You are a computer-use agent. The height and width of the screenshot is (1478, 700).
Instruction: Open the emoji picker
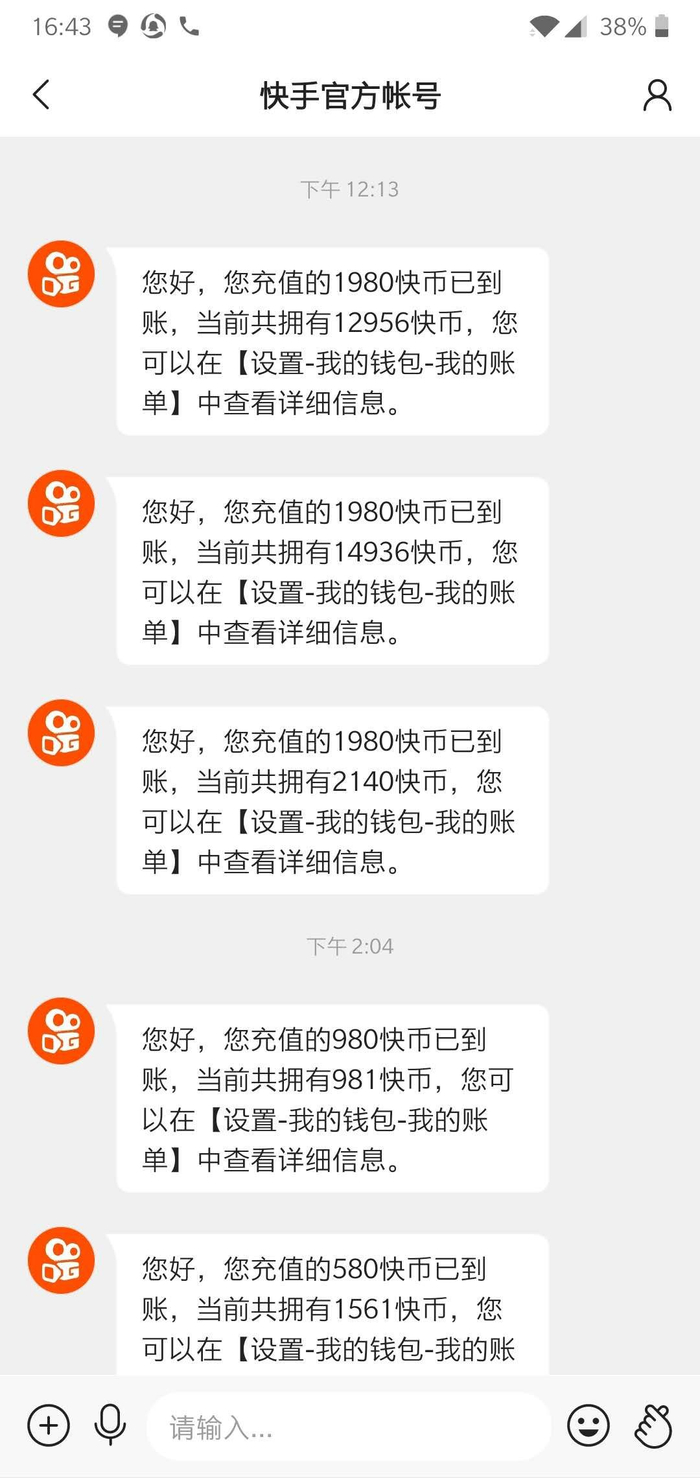588,1425
